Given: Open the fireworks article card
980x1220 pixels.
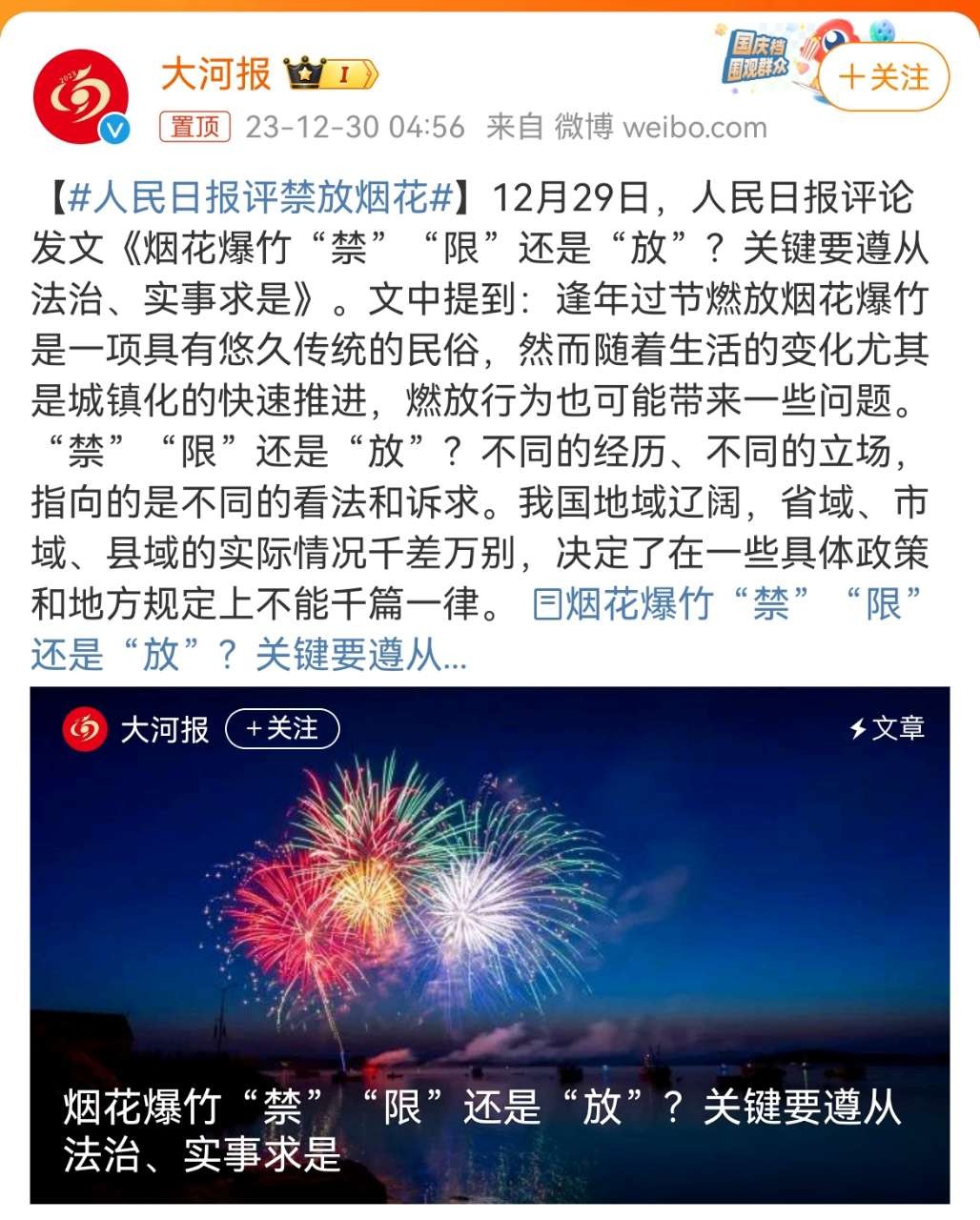Looking at the screenshot, I should [x=489, y=944].
